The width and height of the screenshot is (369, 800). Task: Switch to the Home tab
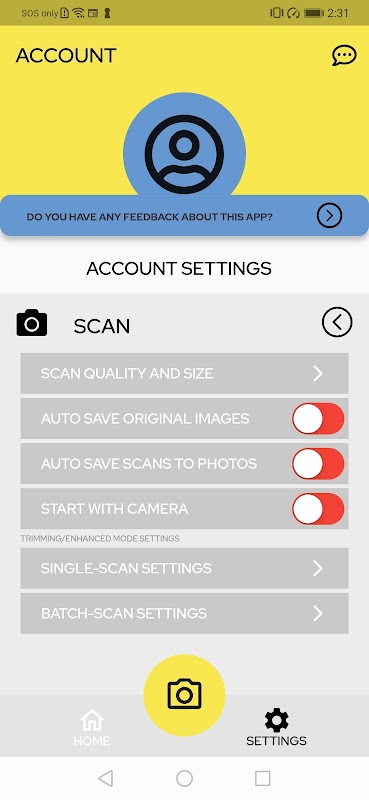pos(92,727)
